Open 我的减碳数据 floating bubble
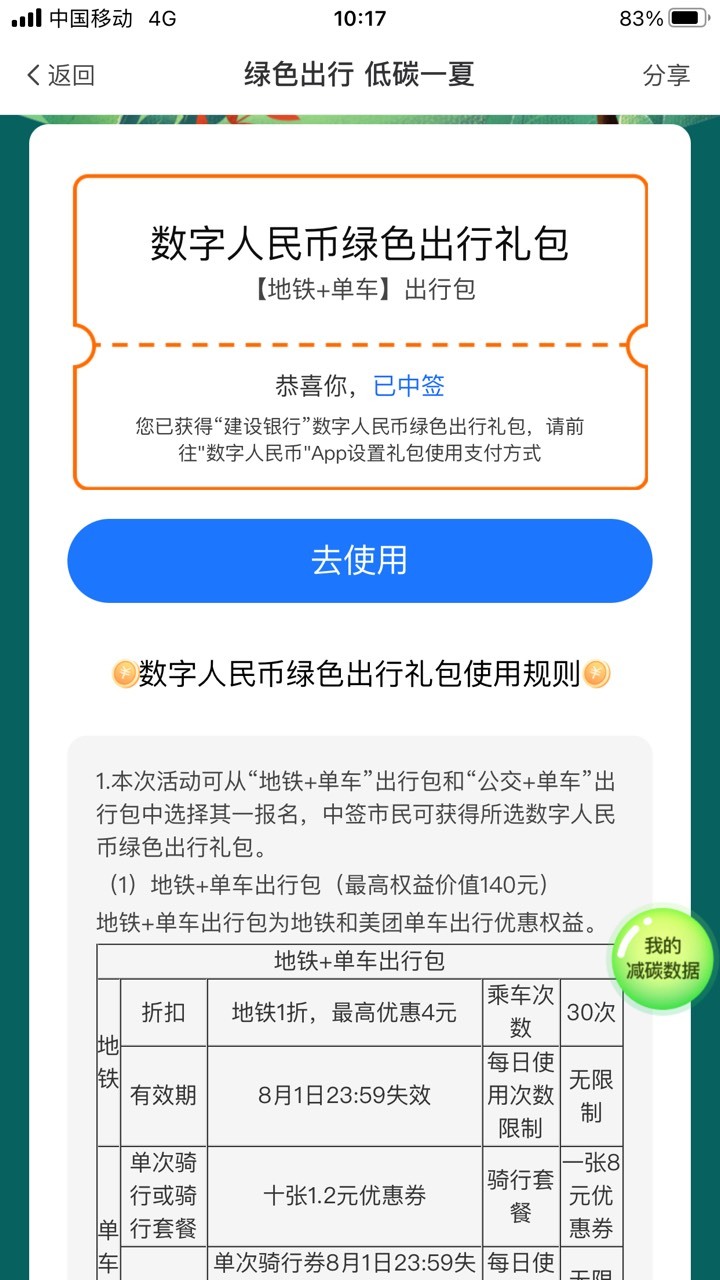Image resolution: width=720 pixels, height=1280 pixels. 663,958
